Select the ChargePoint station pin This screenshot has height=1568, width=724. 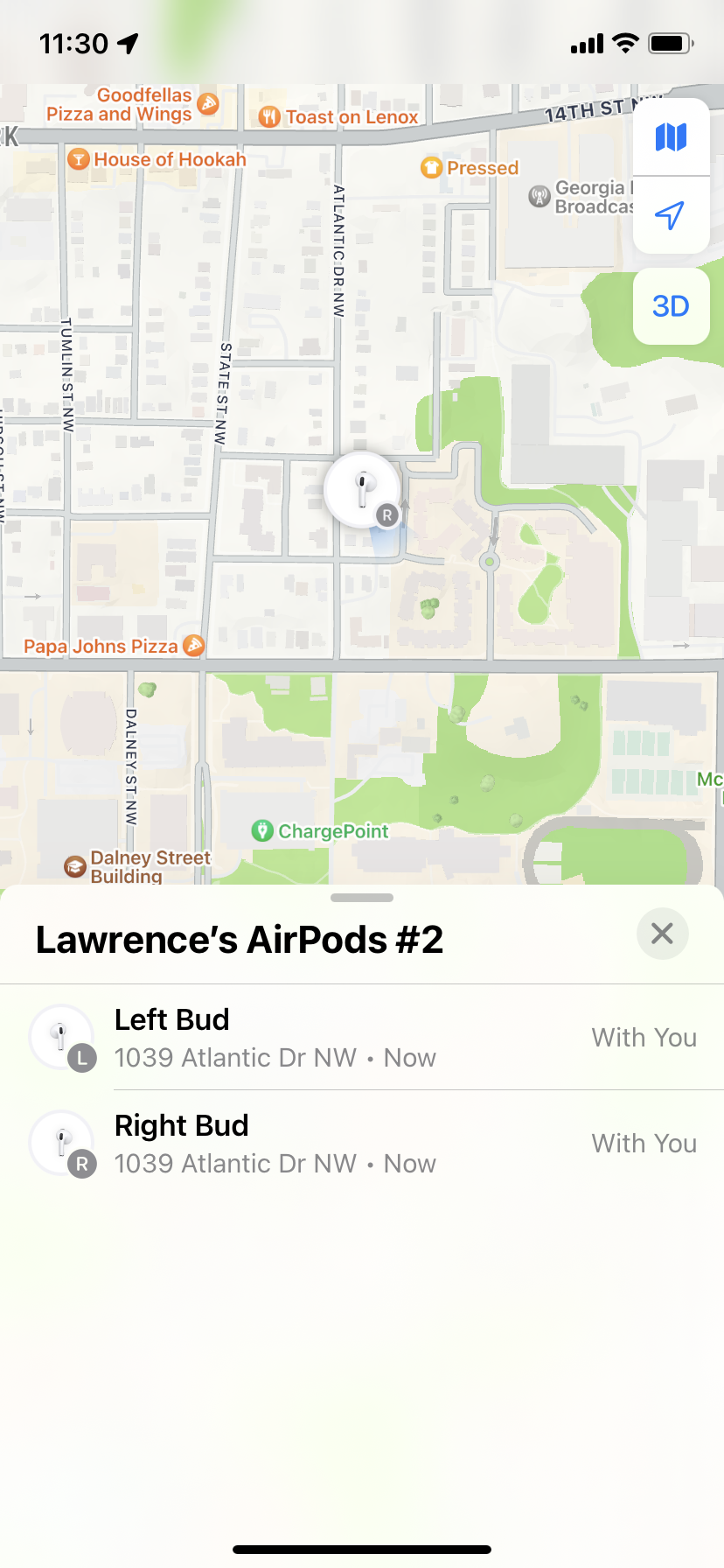click(x=262, y=830)
